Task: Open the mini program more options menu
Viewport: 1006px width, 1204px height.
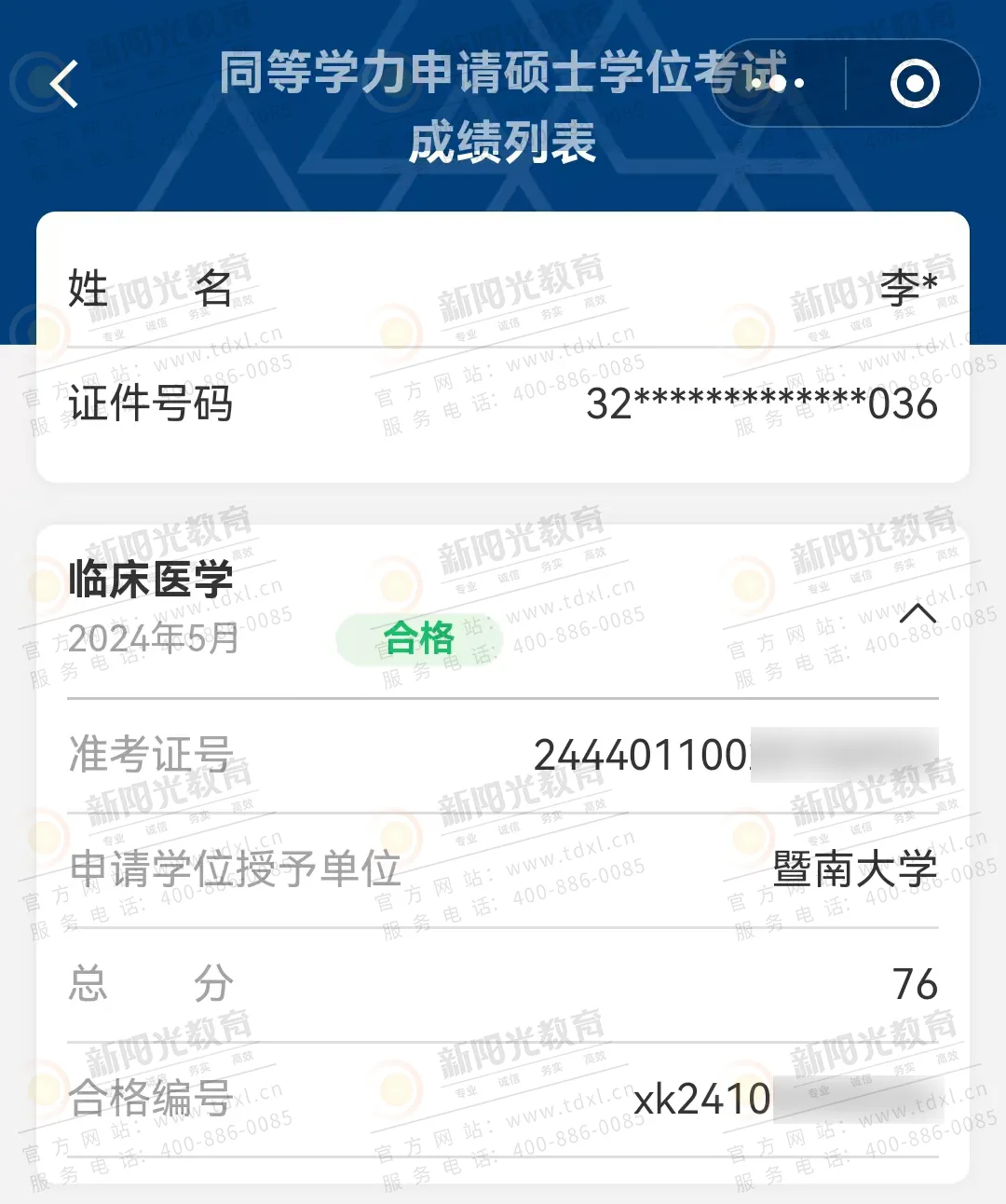Action: [777, 84]
